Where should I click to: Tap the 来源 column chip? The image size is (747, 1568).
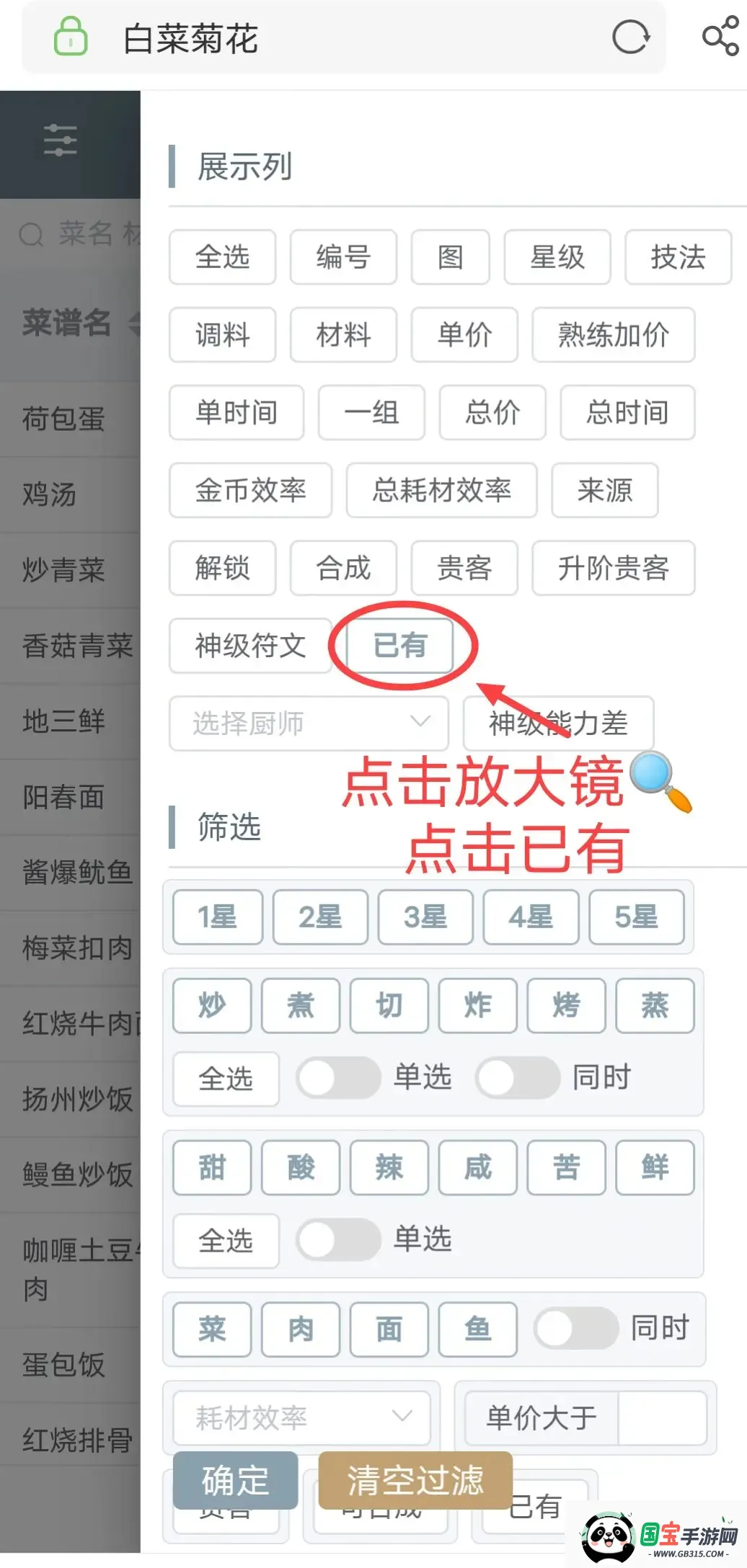tap(604, 491)
